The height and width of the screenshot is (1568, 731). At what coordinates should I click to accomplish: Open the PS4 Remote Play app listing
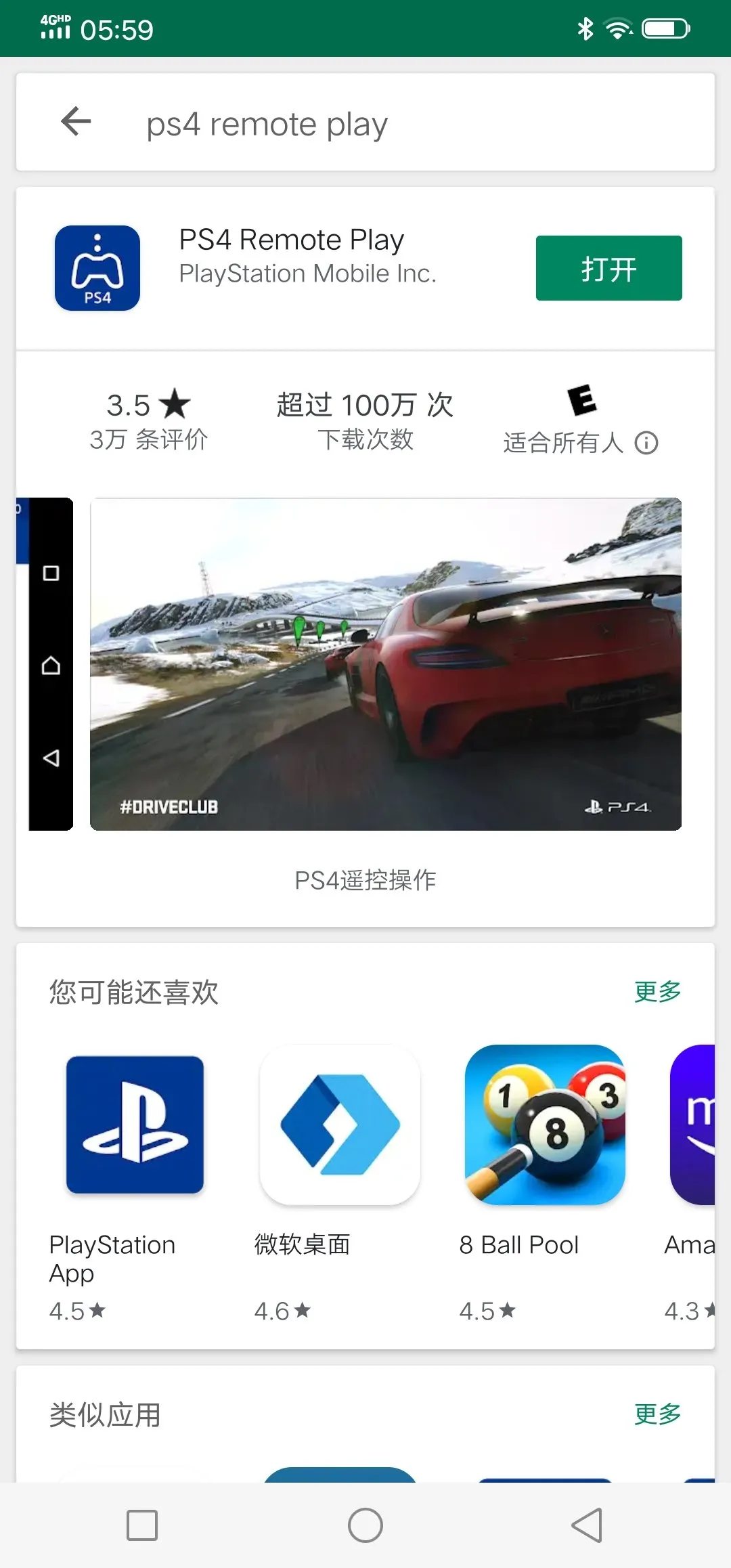pyautogui.click(x=291, y=256)
